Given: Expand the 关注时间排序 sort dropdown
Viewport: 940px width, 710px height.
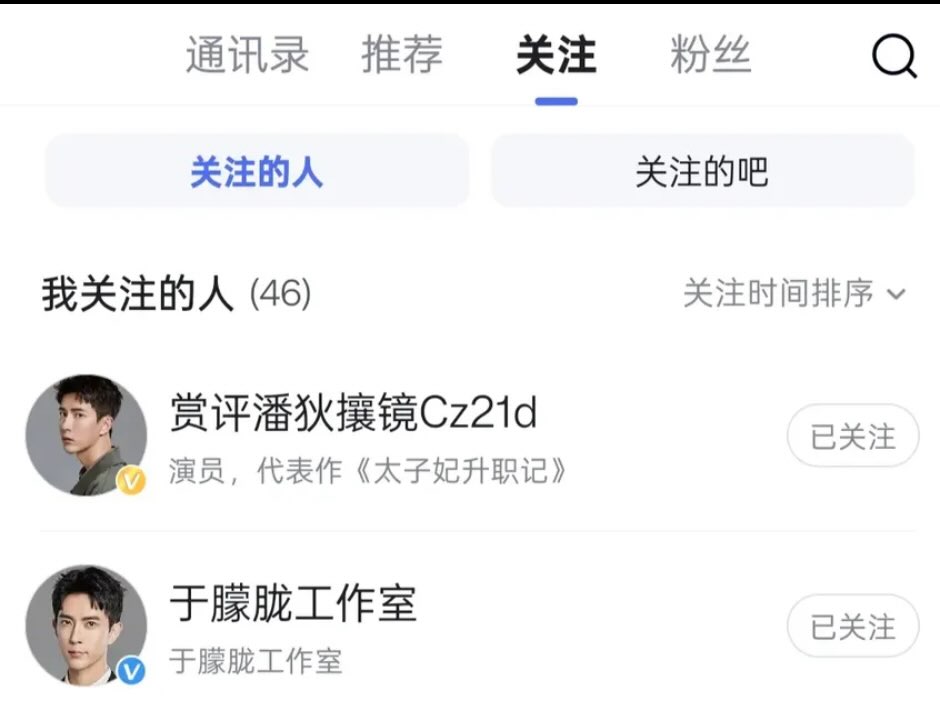Looking at the screenshot, I should click(794, 294).
